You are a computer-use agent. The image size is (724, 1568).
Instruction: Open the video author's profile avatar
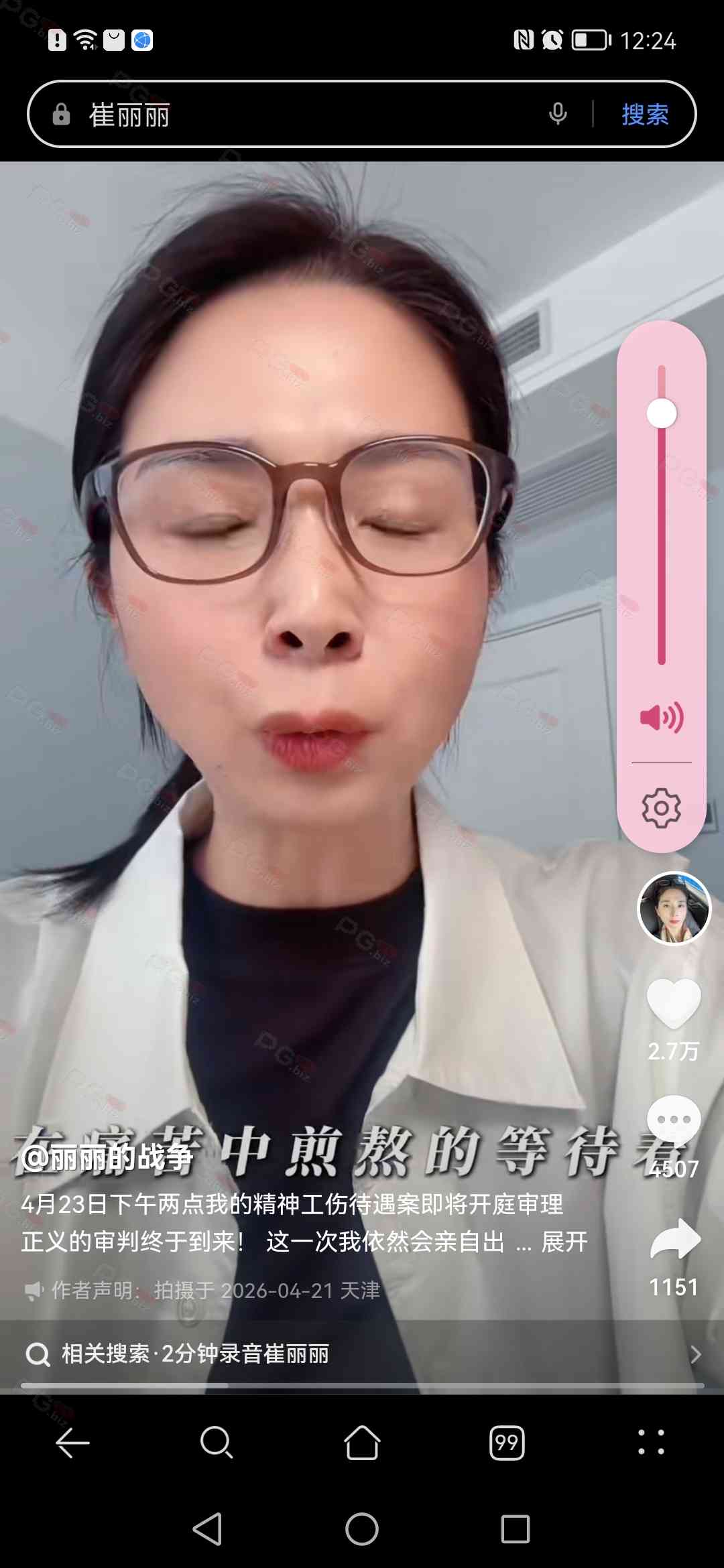(673, 909)
